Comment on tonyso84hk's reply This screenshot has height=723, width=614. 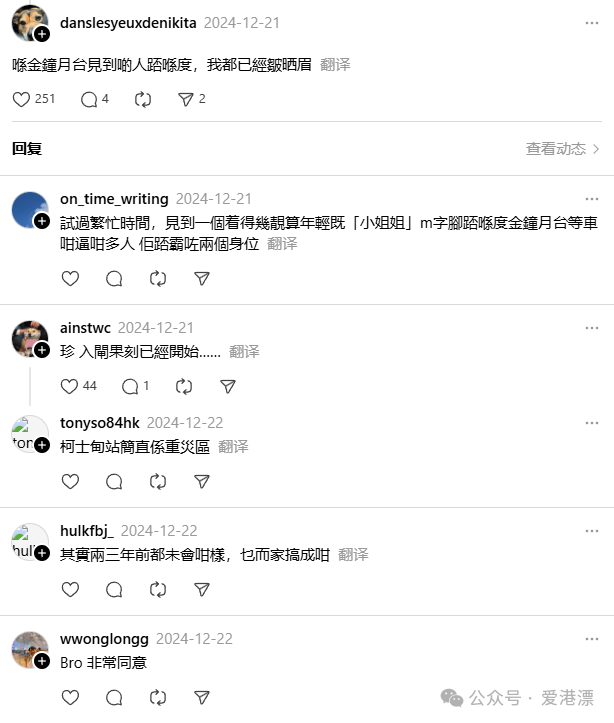(114, 481)
